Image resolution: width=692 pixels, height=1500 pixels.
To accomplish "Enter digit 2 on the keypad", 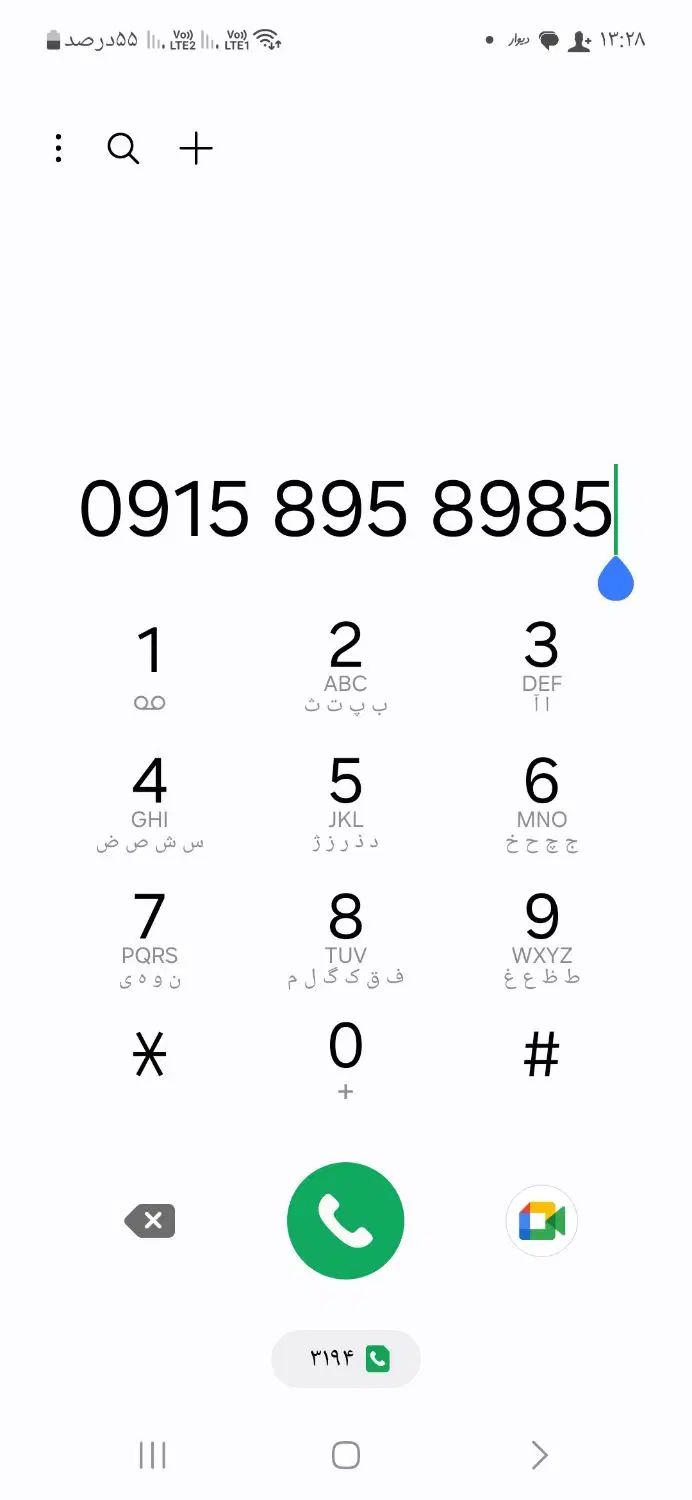I will (x=345, y=665).
